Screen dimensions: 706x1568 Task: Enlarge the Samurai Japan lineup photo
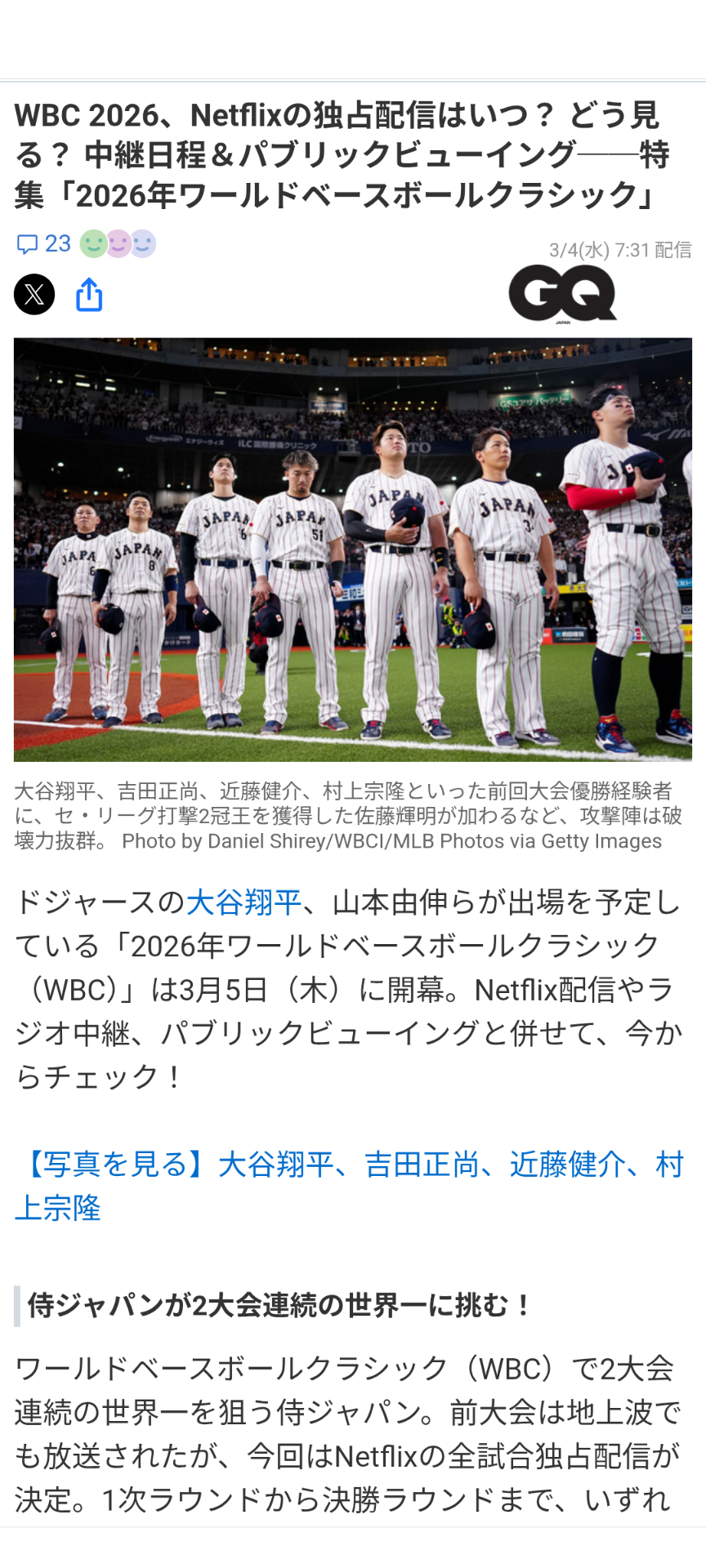pyautogui.click(x=353, y=549)
